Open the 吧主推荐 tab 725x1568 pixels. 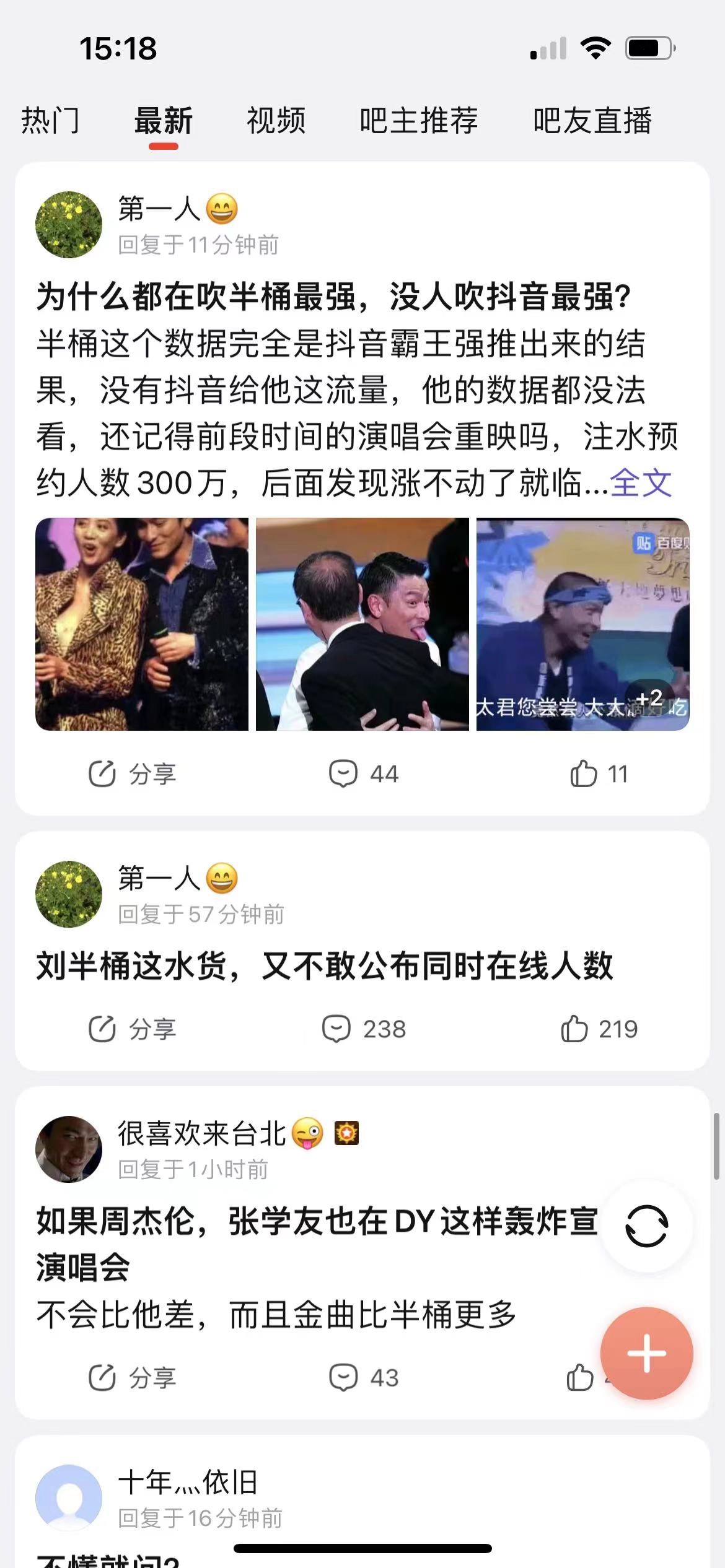click(419, 120)
